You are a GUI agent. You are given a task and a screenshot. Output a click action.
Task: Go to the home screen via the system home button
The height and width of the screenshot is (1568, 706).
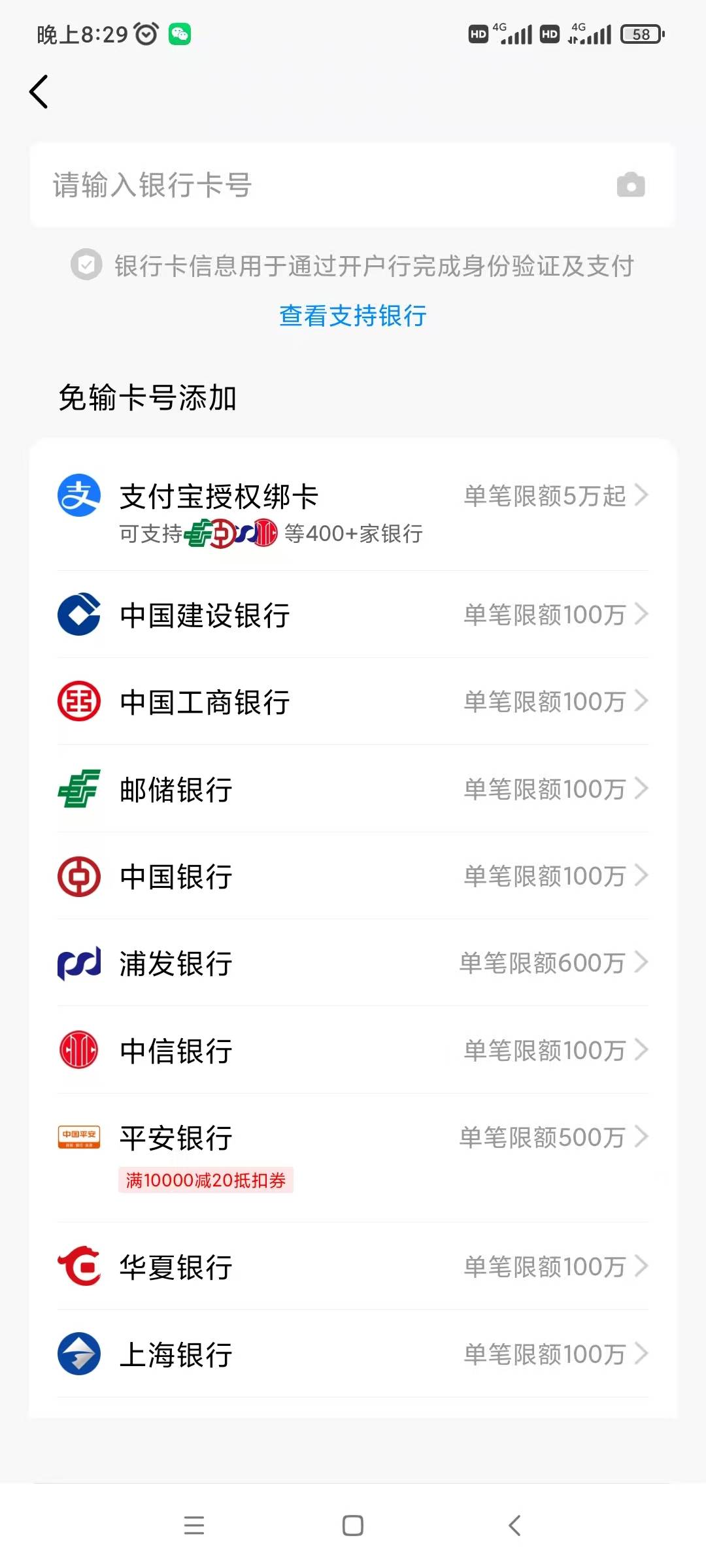pyautogui.click(x=353, y=1526)
